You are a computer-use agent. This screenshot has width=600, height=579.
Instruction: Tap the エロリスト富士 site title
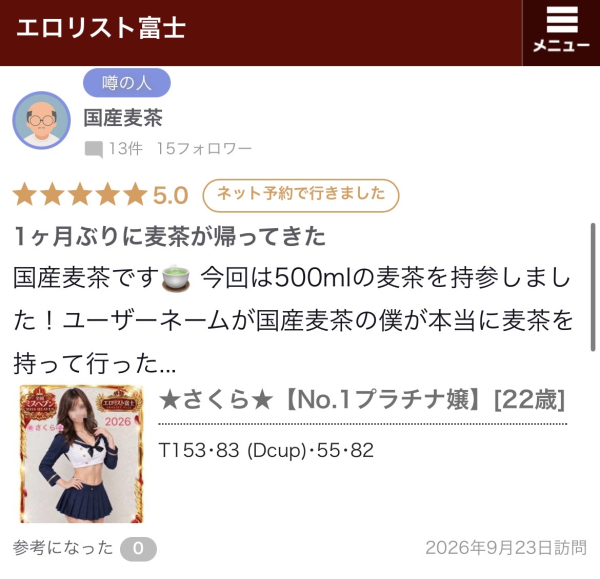101,28
